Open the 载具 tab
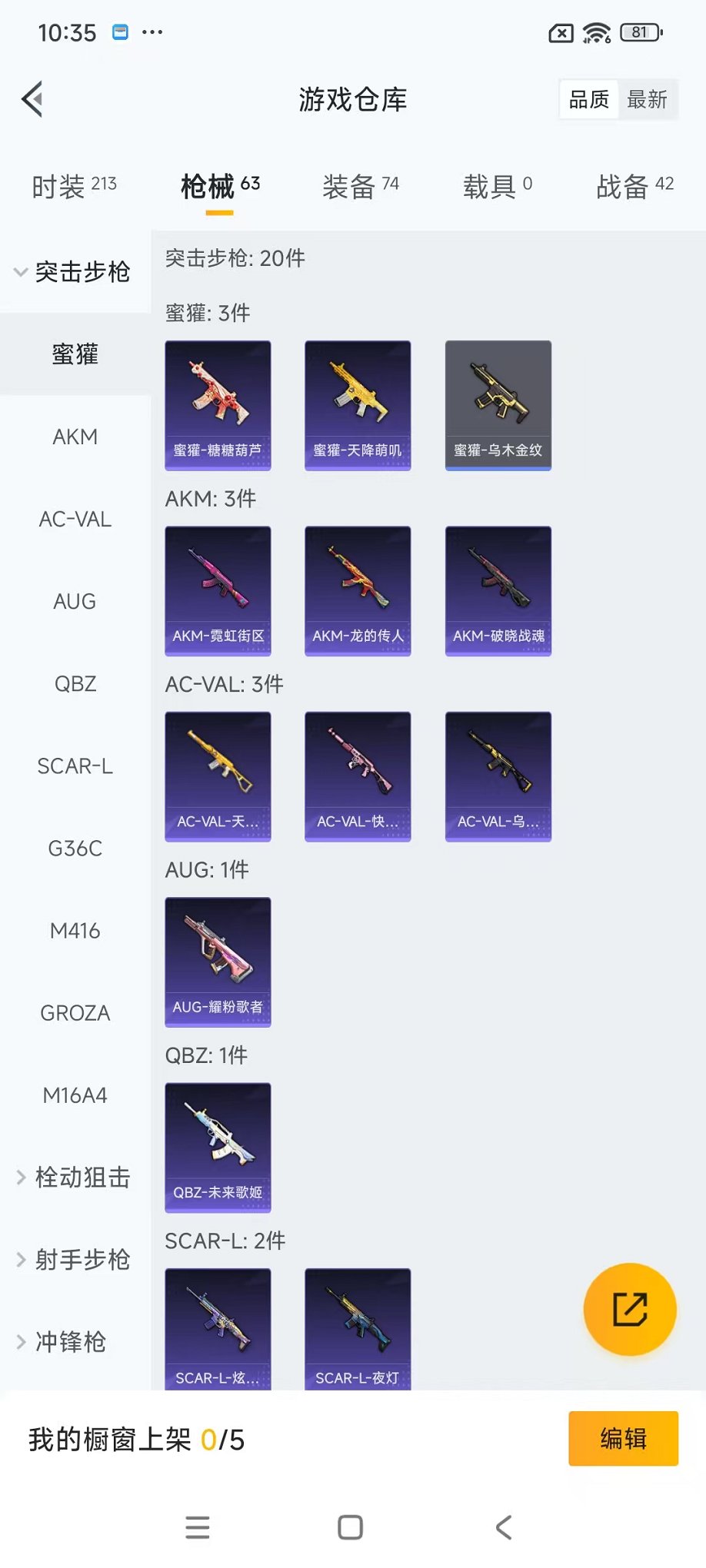This screenshot has height=1568, width=706. [x=497, y=186]
